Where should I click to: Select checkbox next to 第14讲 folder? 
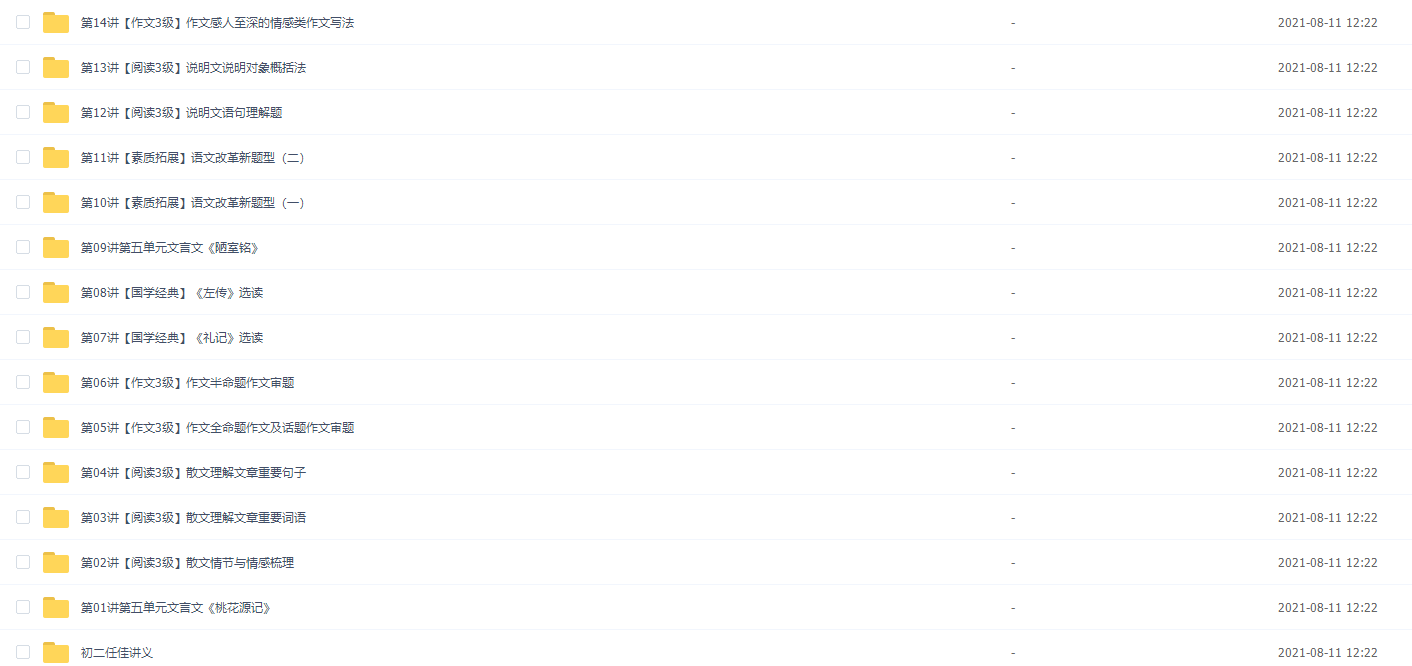point(23,22)
